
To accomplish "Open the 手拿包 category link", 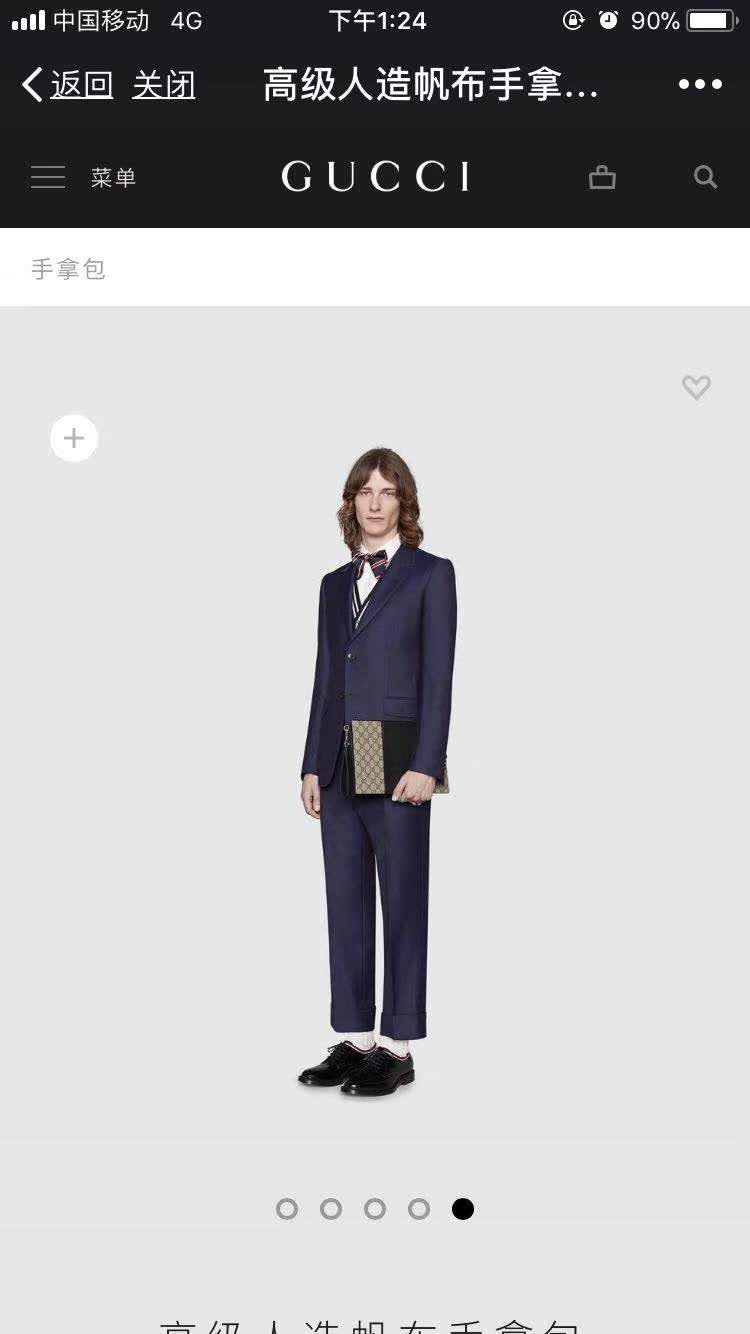I will click(68, 269).
